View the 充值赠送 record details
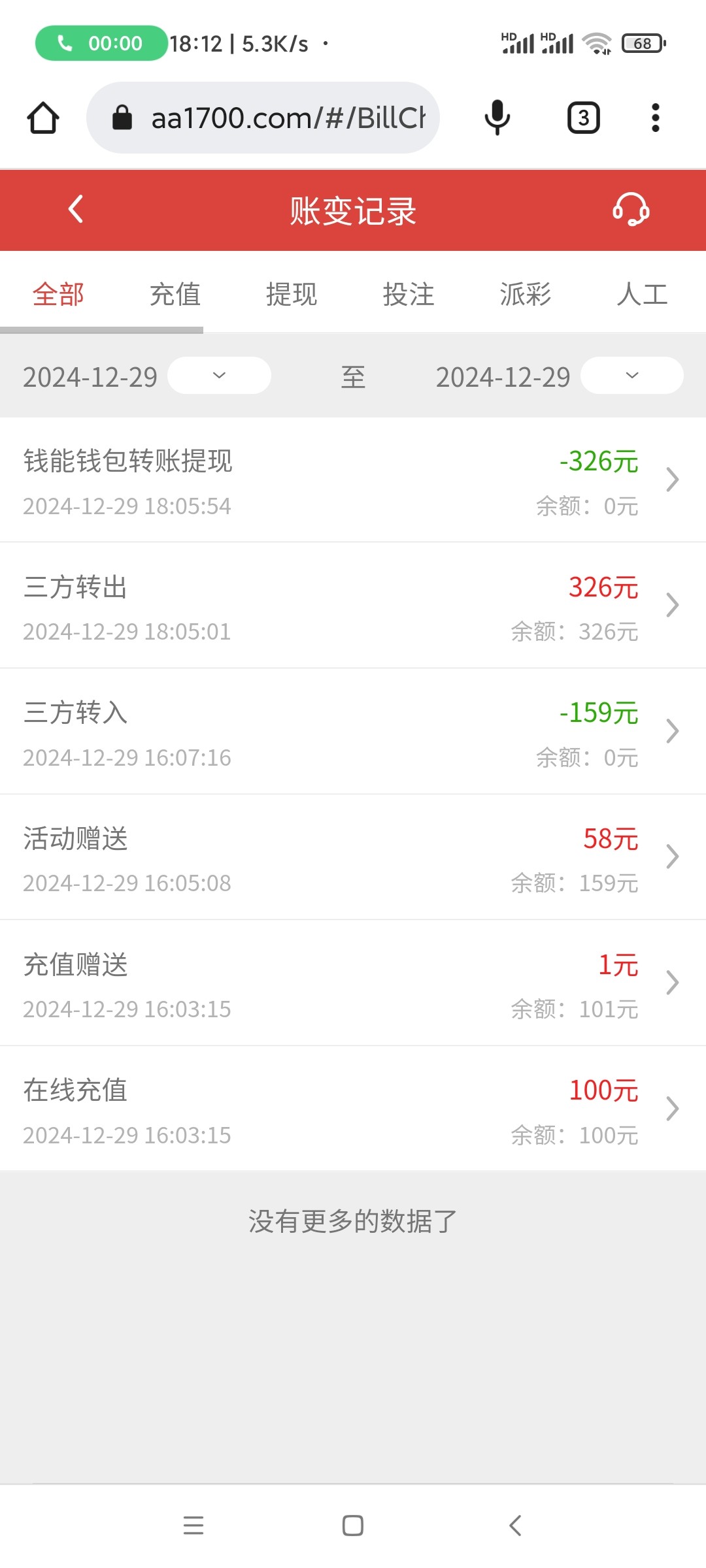This screenshot has width=706, height=1568. (x=353, y=983)
